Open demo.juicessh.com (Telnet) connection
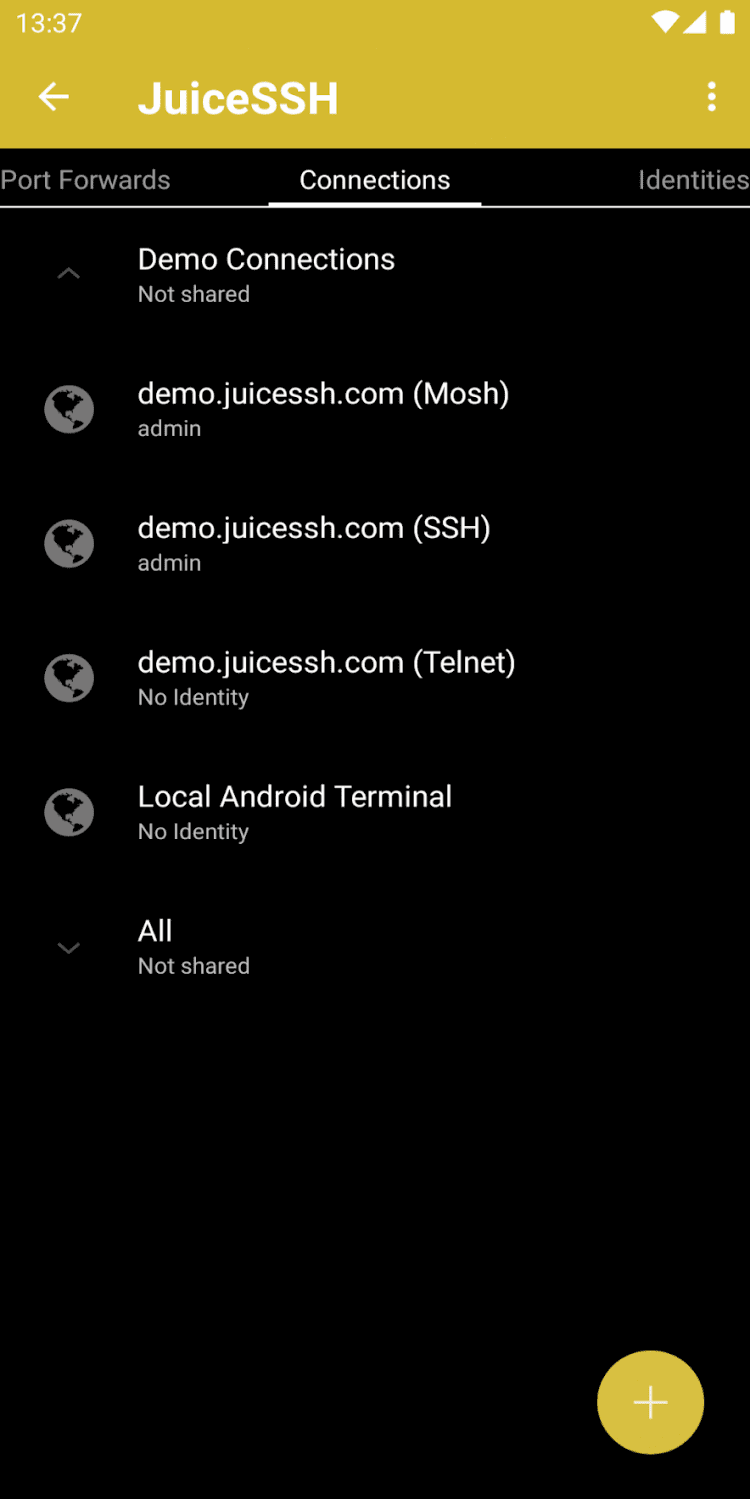 (x=326, y=677)
